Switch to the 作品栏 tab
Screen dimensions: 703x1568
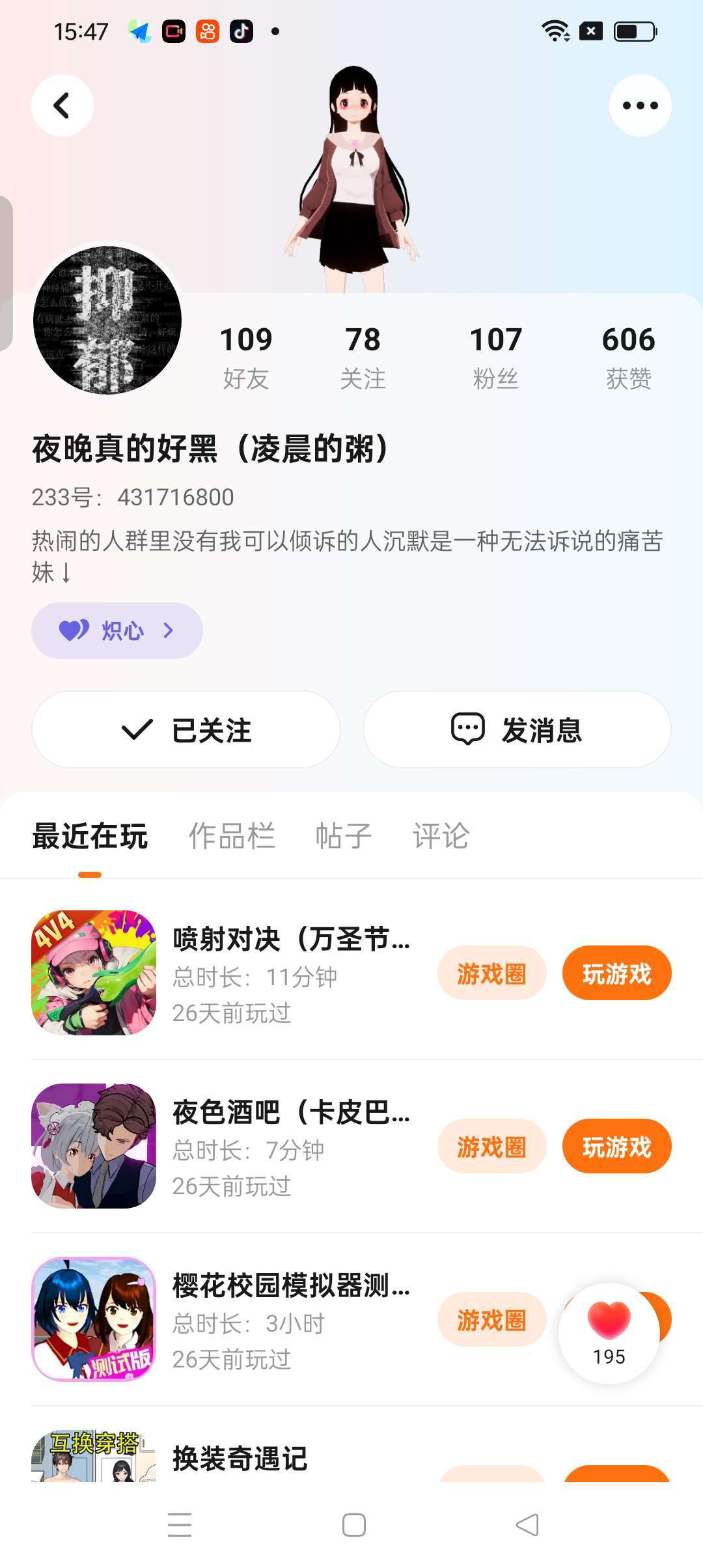tap(232, 836)
